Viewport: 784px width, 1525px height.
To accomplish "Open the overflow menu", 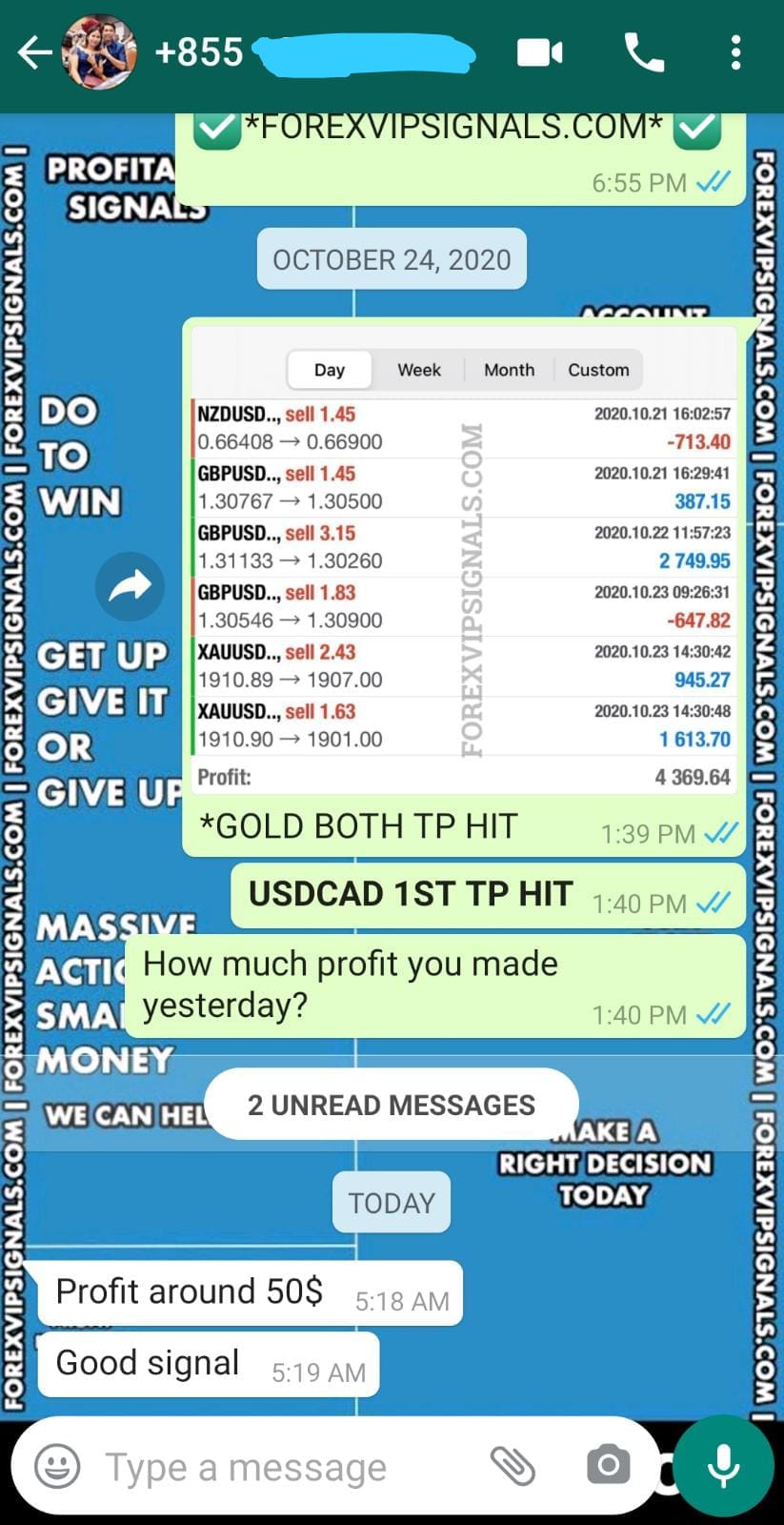I will [735, 52].
